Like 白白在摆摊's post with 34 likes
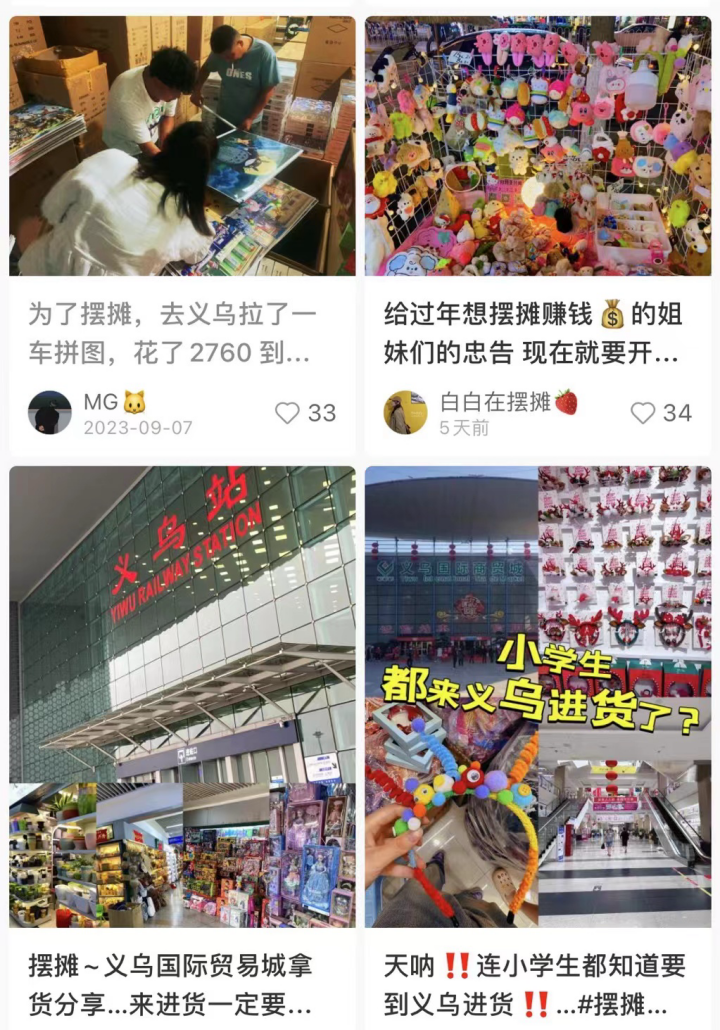Screen dimensions: 720x1030 click(x=643, y=413)
